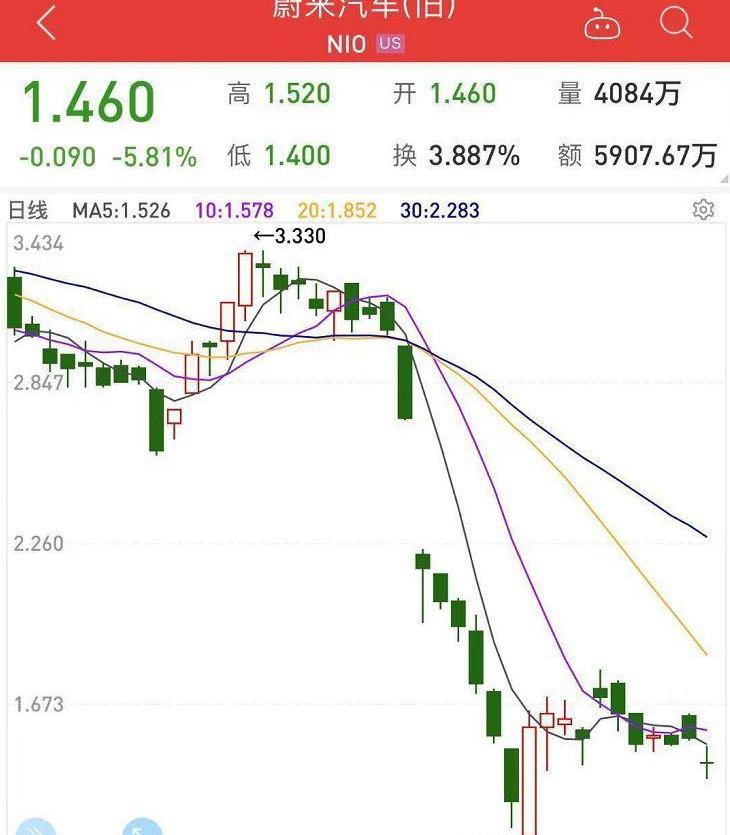Open stock search magnifier
This screenshot has height=835, width=730.
click(x=677, y=22)
